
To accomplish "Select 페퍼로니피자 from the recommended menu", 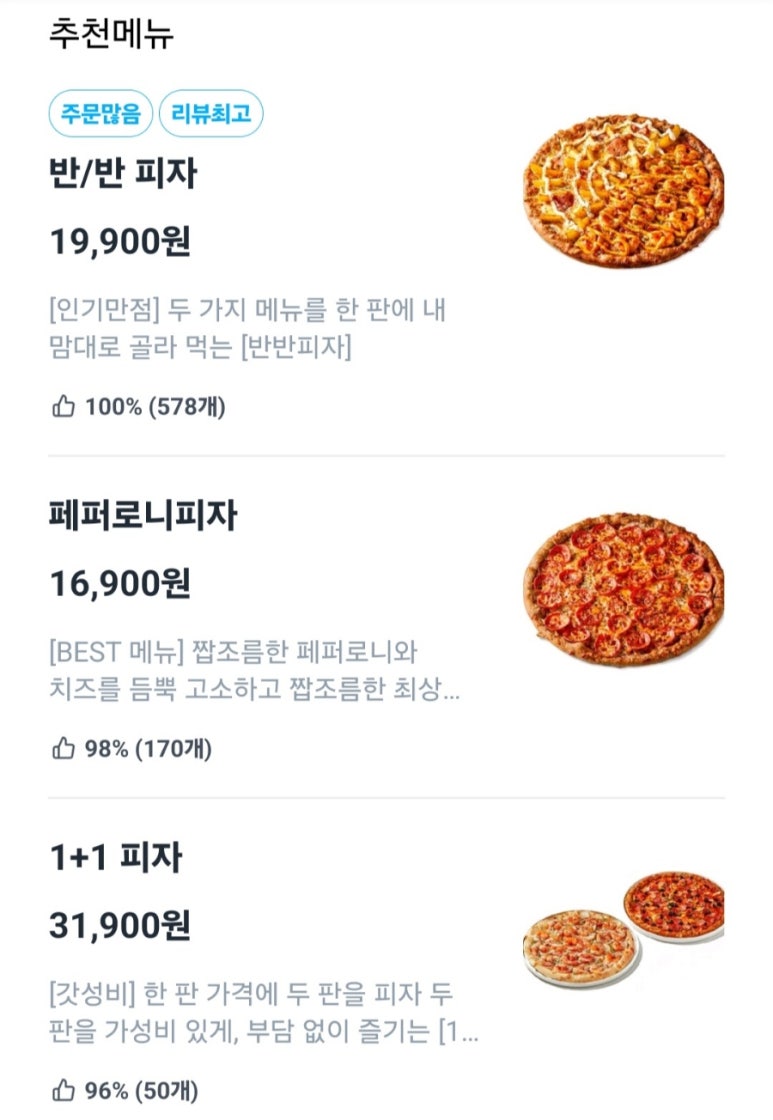I will [x=143, y=516].
